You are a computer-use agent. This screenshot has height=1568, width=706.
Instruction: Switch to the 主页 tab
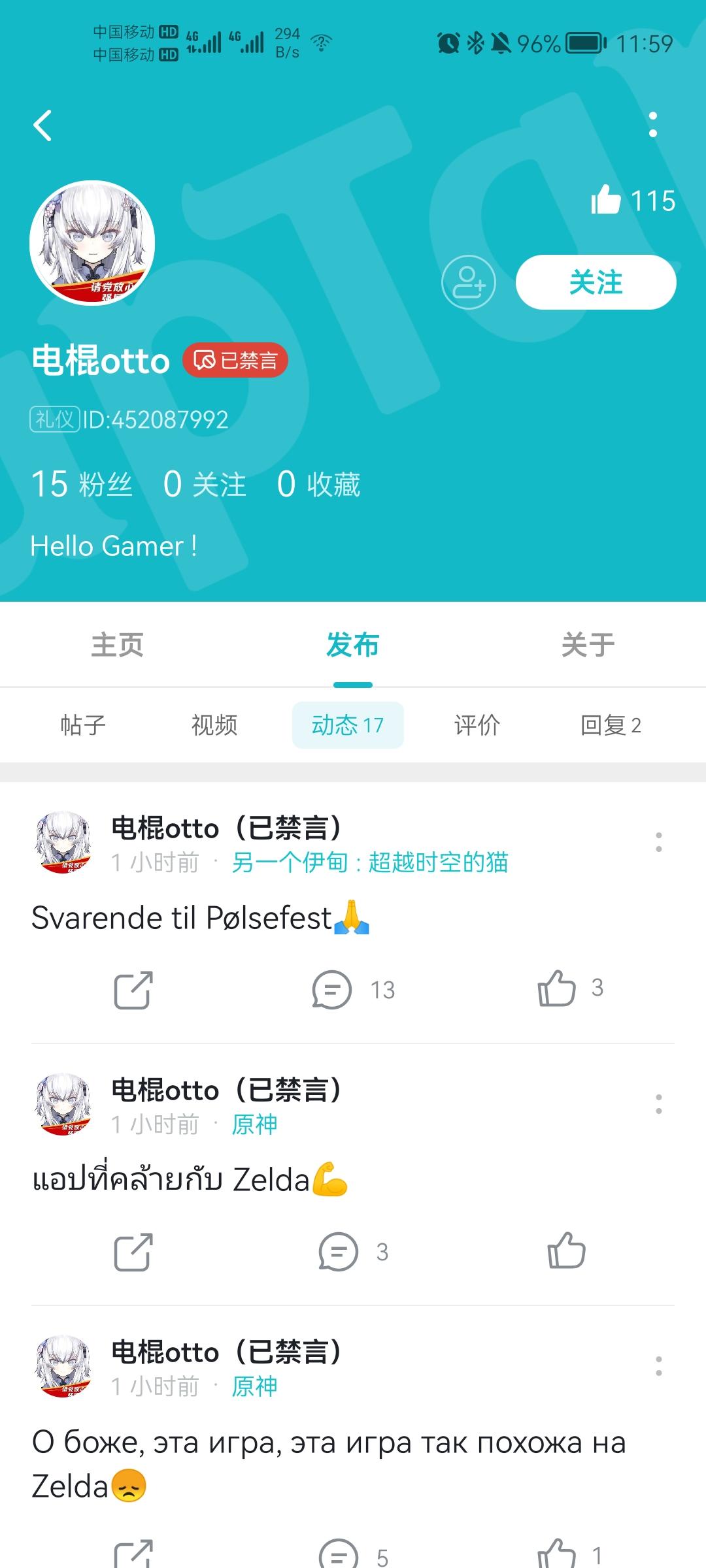click(x=118, y=645)
